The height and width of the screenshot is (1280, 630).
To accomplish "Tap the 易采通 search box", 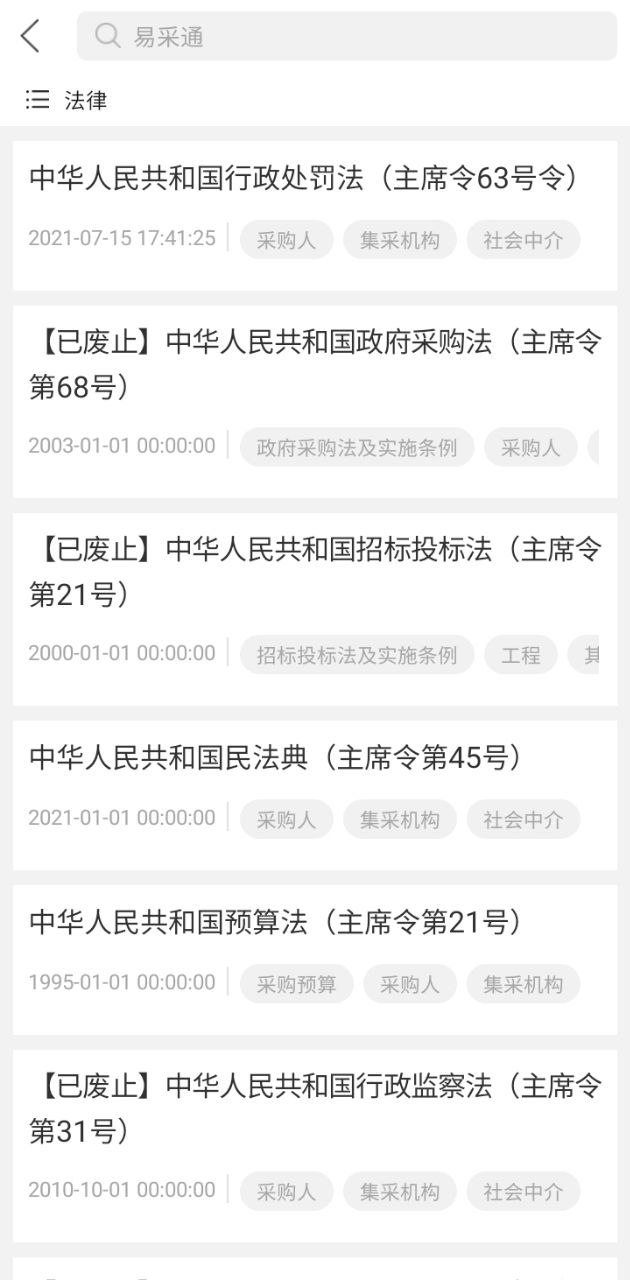I will point(346,37).
